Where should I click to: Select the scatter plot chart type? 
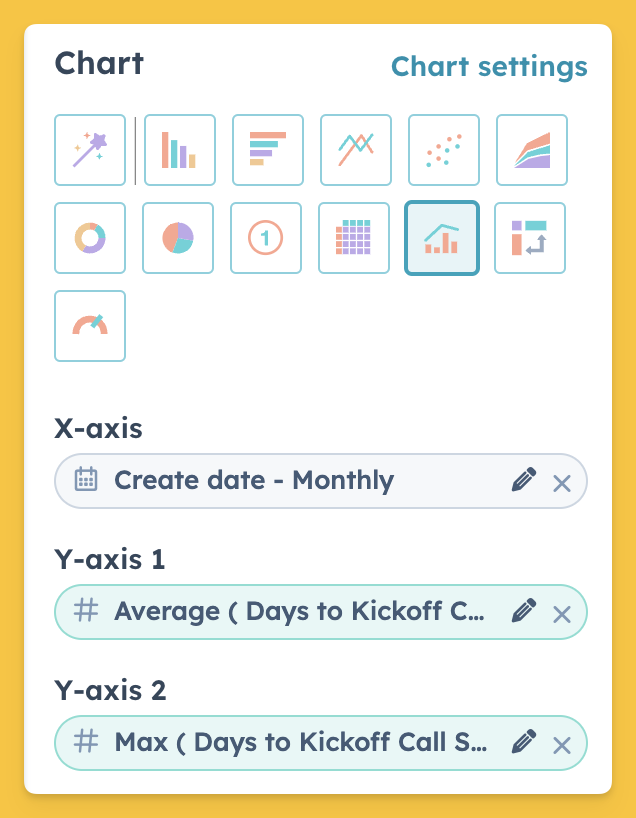coord(443,150)
